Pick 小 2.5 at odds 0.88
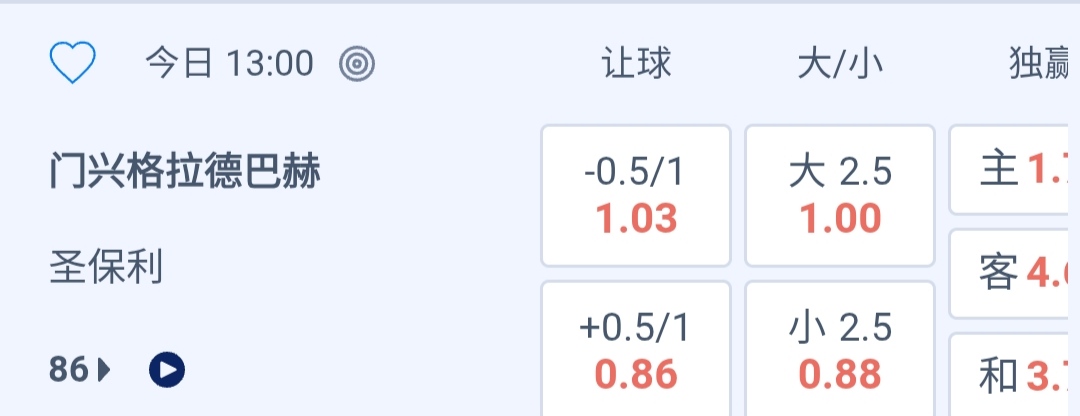 click(839, 352)
